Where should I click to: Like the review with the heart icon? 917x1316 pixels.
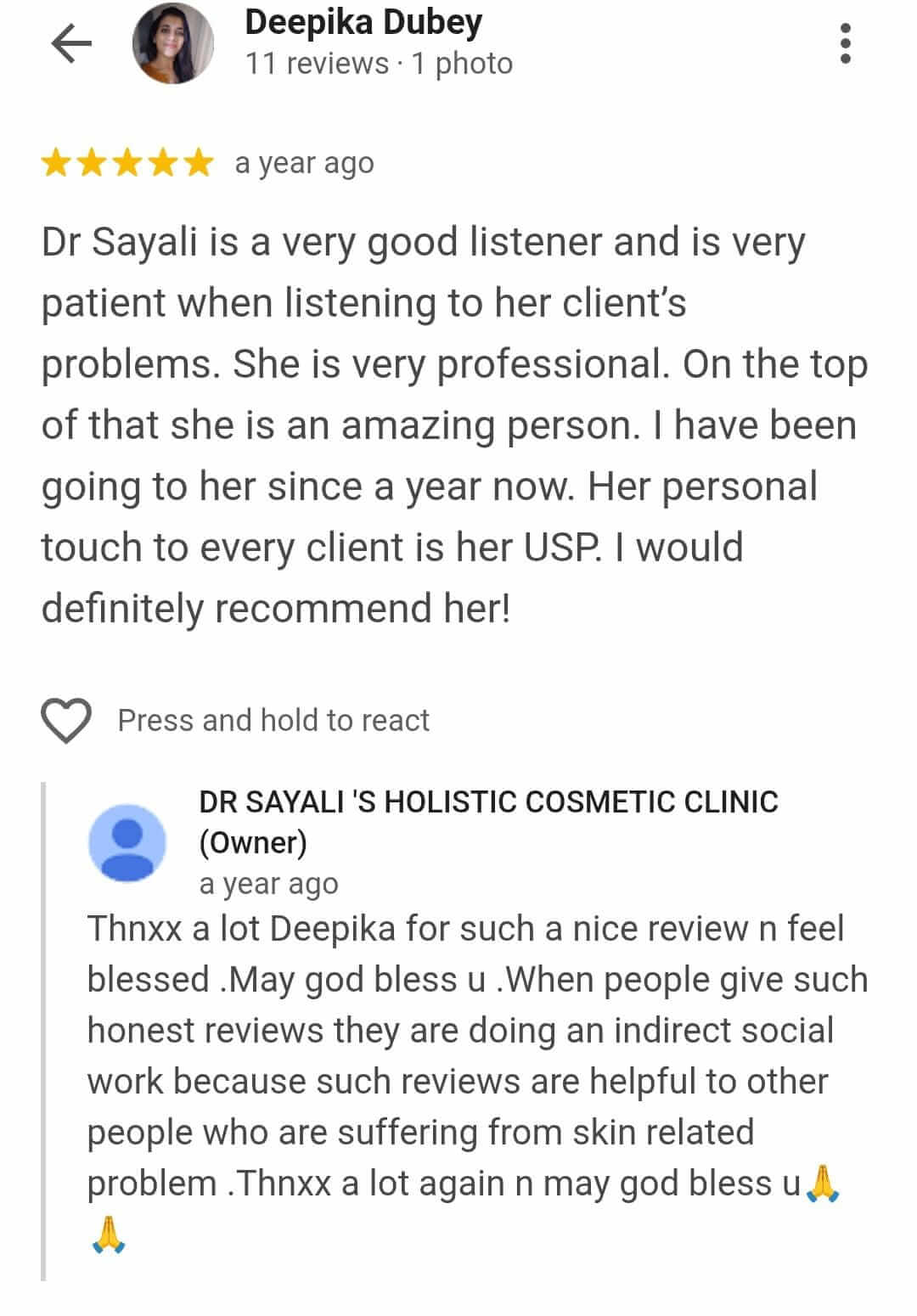(x=66, y=721)
